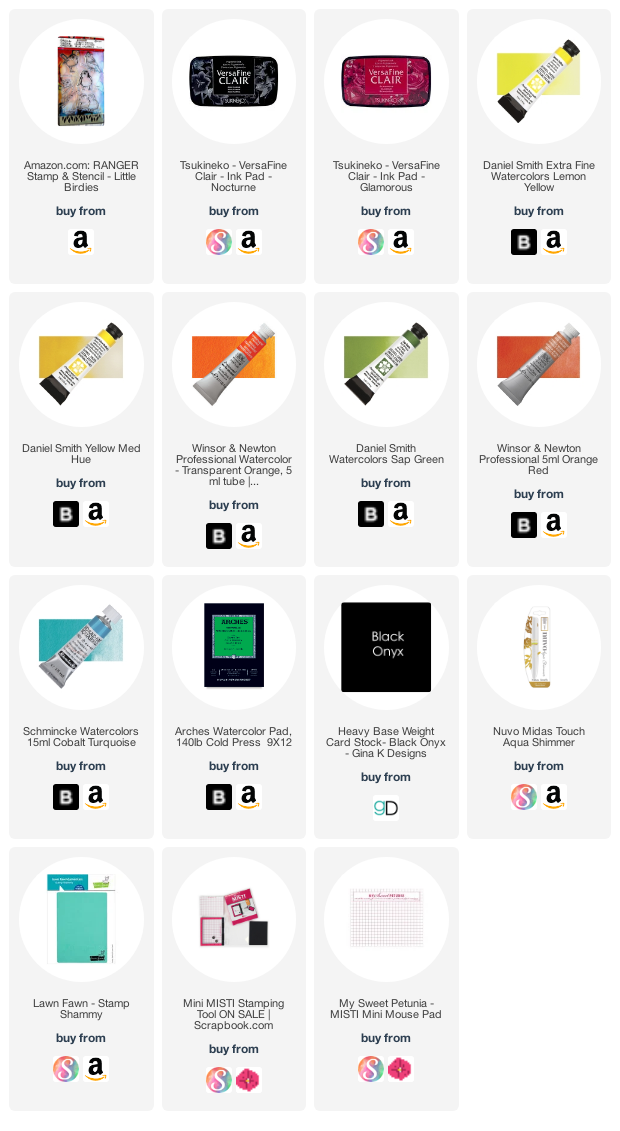620x1131 pixels.
Task: Buy Black Onyx card stock from Gina K Designs
Action: click(x=386, y=808)
